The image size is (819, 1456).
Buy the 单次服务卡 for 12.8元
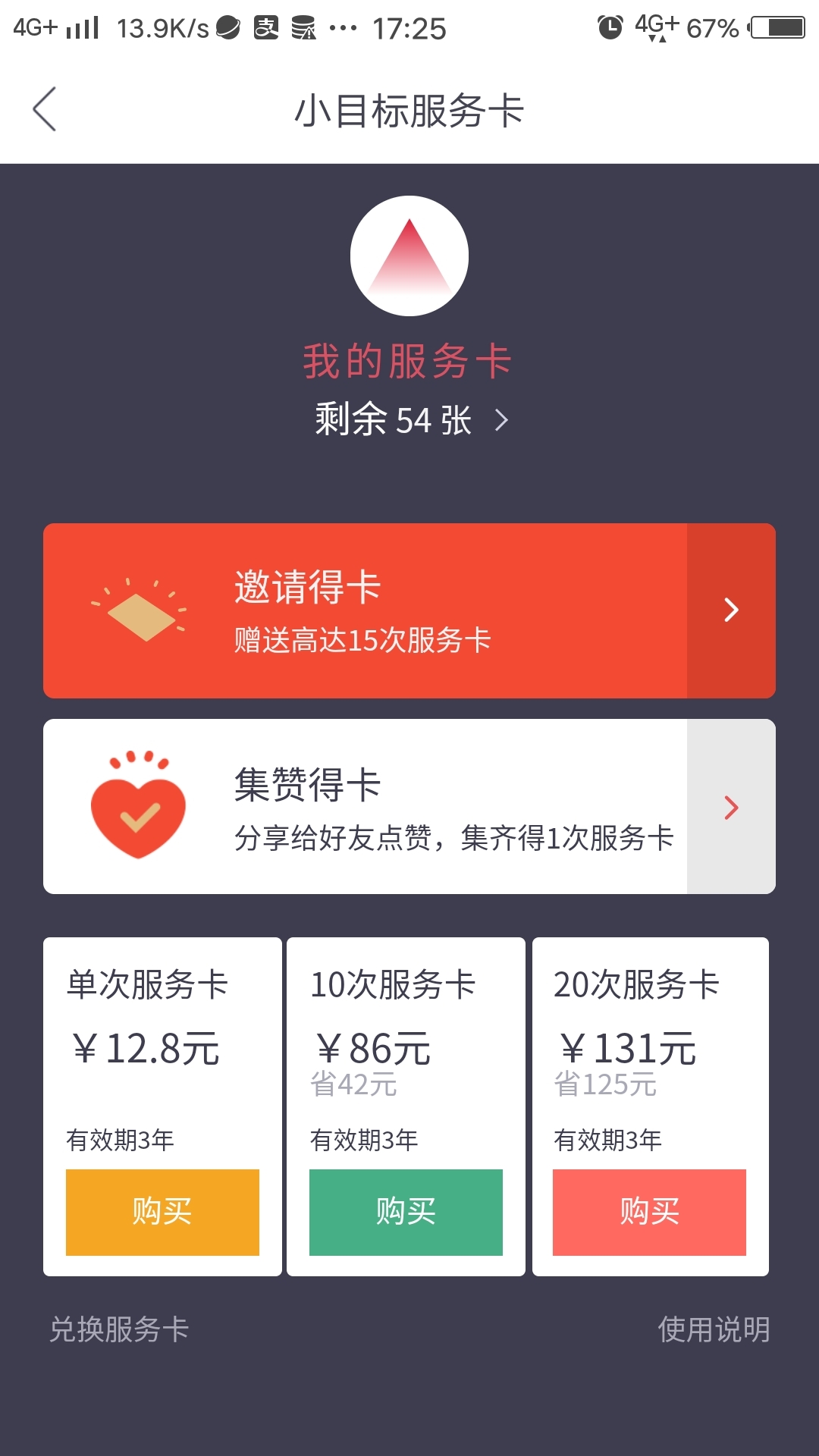point(162,1212)
